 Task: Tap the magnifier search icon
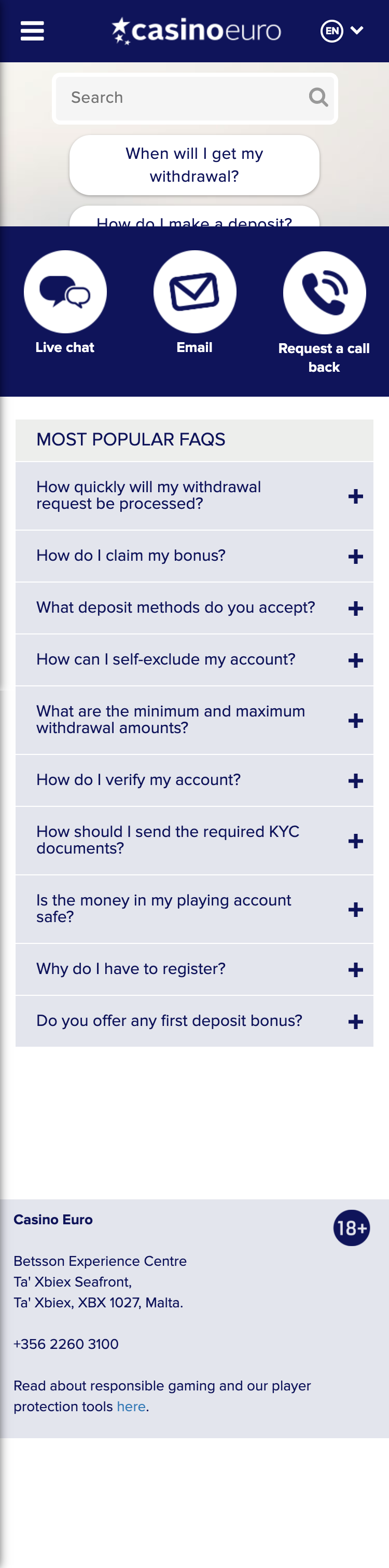(318, 98)
